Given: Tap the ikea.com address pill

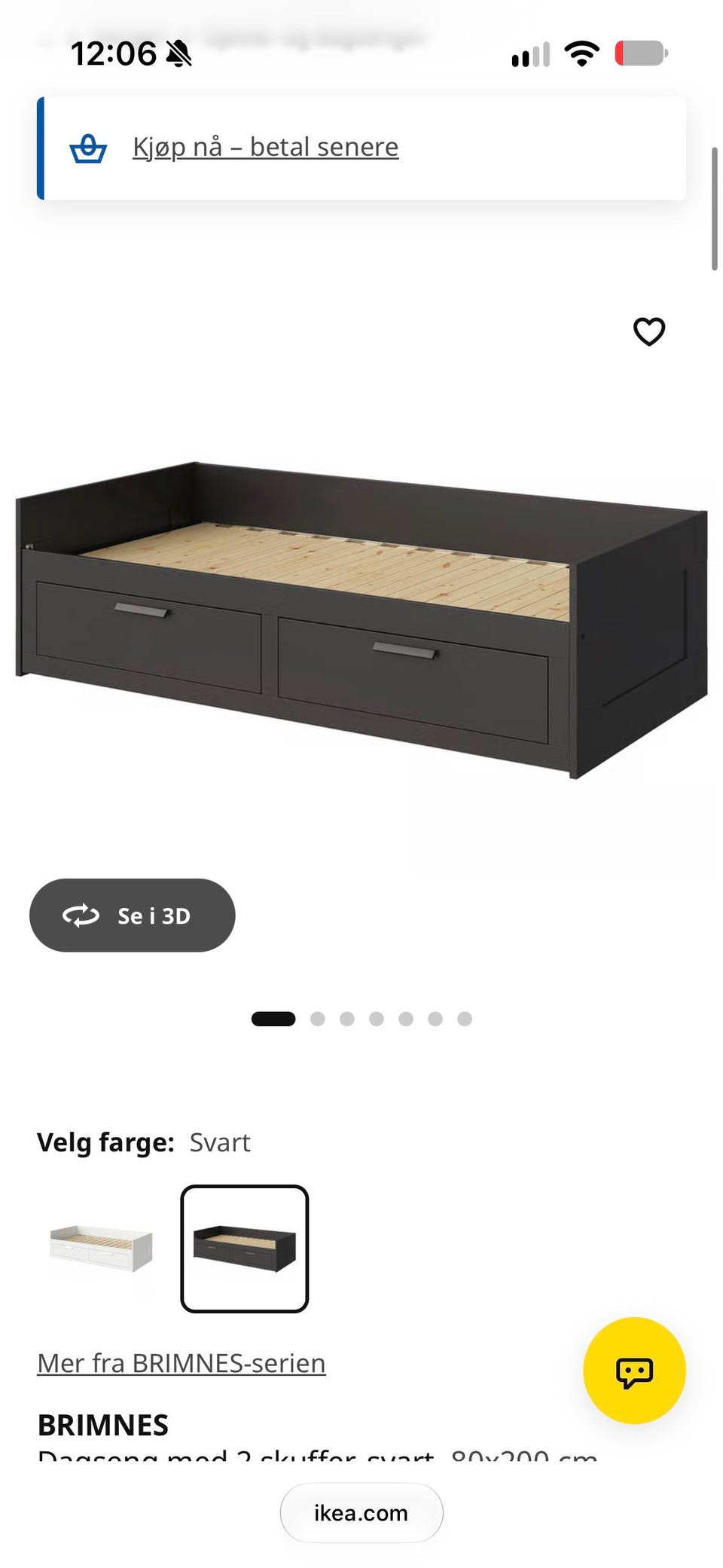Looking at the screenshot, I should pyautogui.click(x=361, y=1513).
